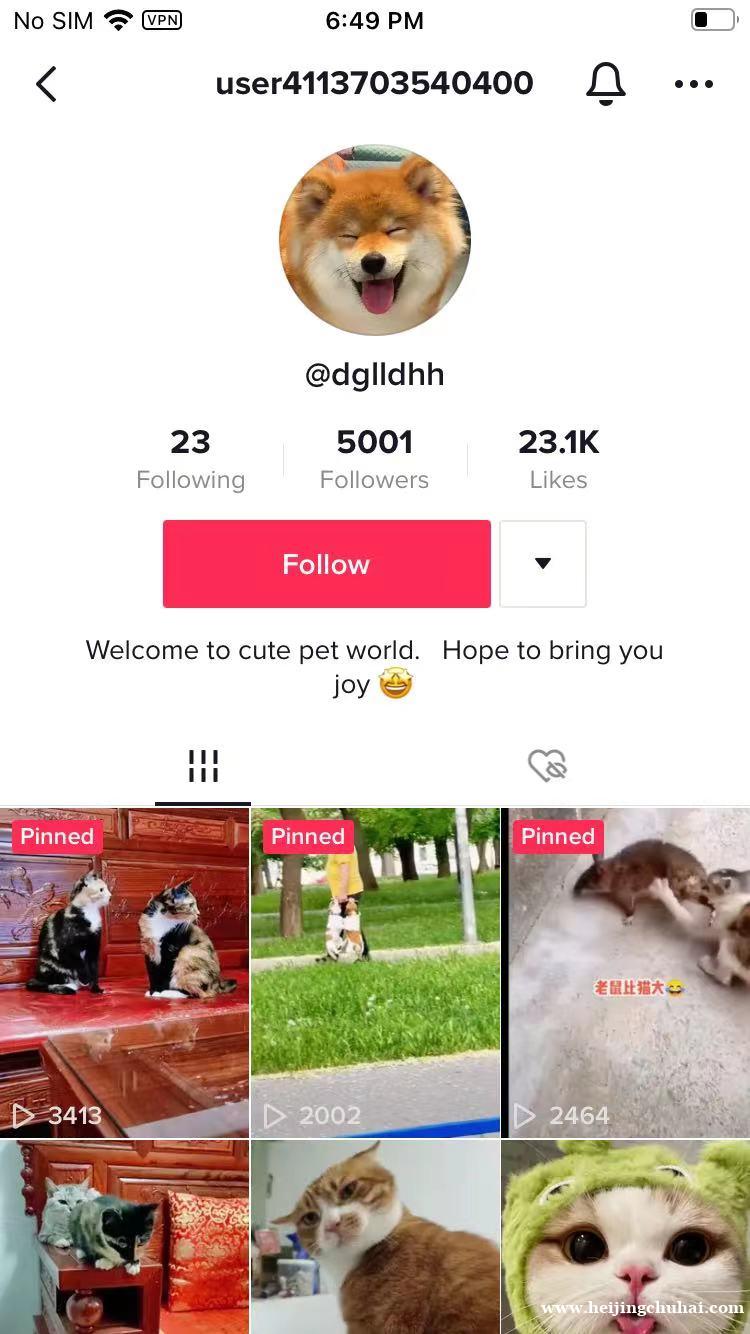The height and width of the screenshot is (1334, 750).
Task: Go back using the top-left arrow
Action: [x=46, y=84]
